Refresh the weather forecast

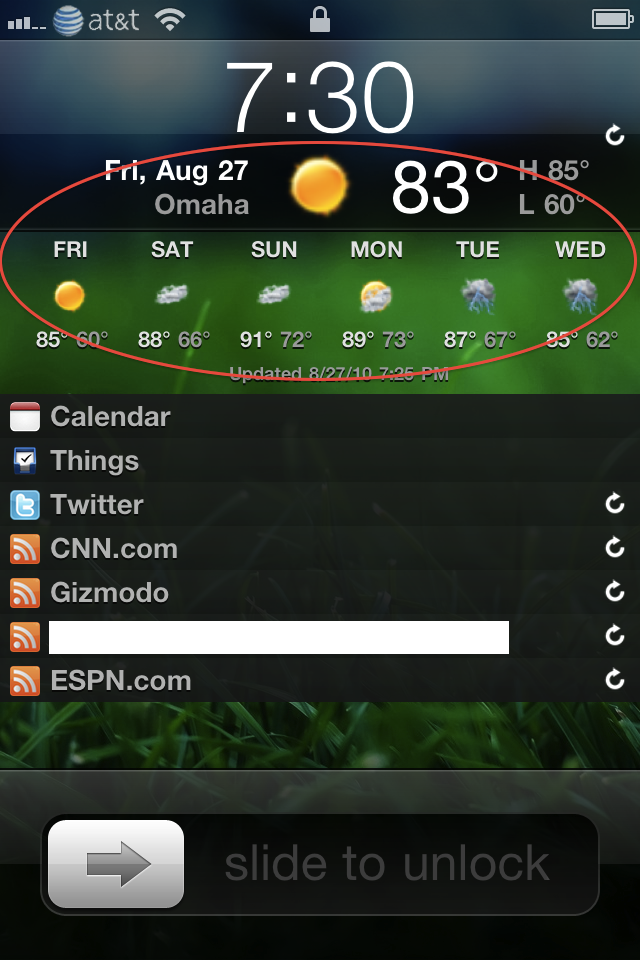coord(616,133)
